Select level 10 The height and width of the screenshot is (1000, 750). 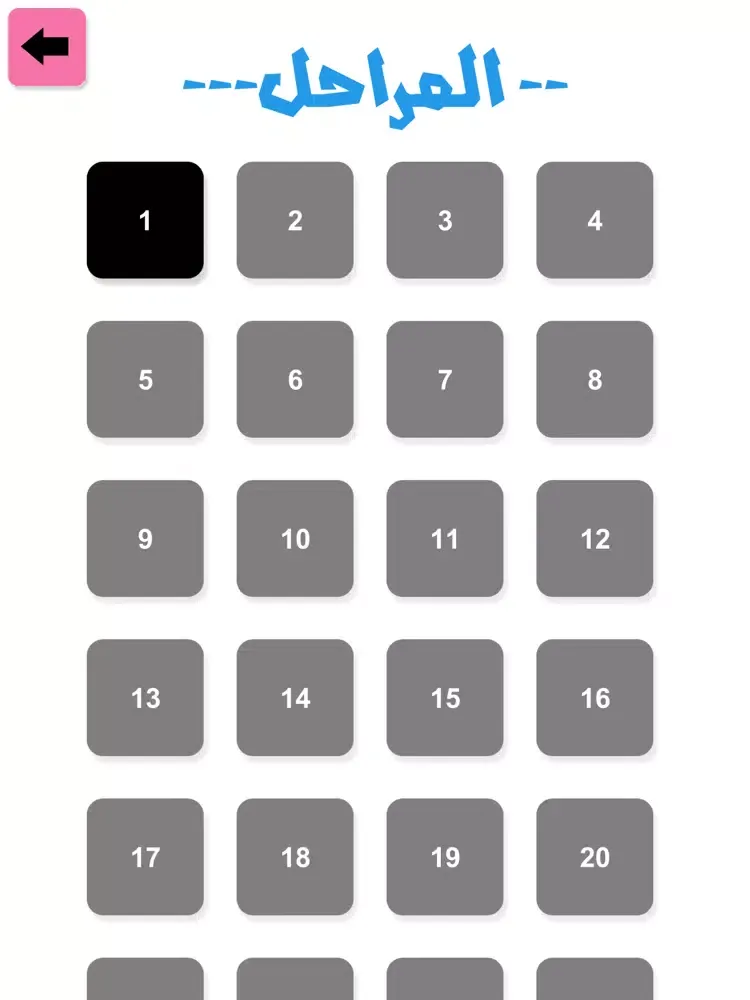(295, 538)
